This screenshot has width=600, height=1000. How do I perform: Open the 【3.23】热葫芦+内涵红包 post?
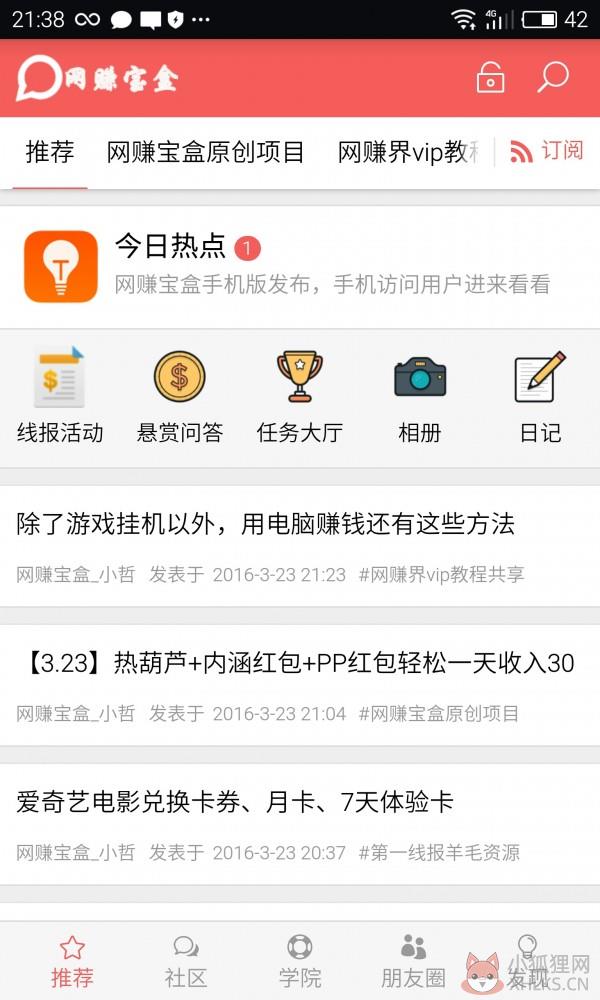(300, 685)
